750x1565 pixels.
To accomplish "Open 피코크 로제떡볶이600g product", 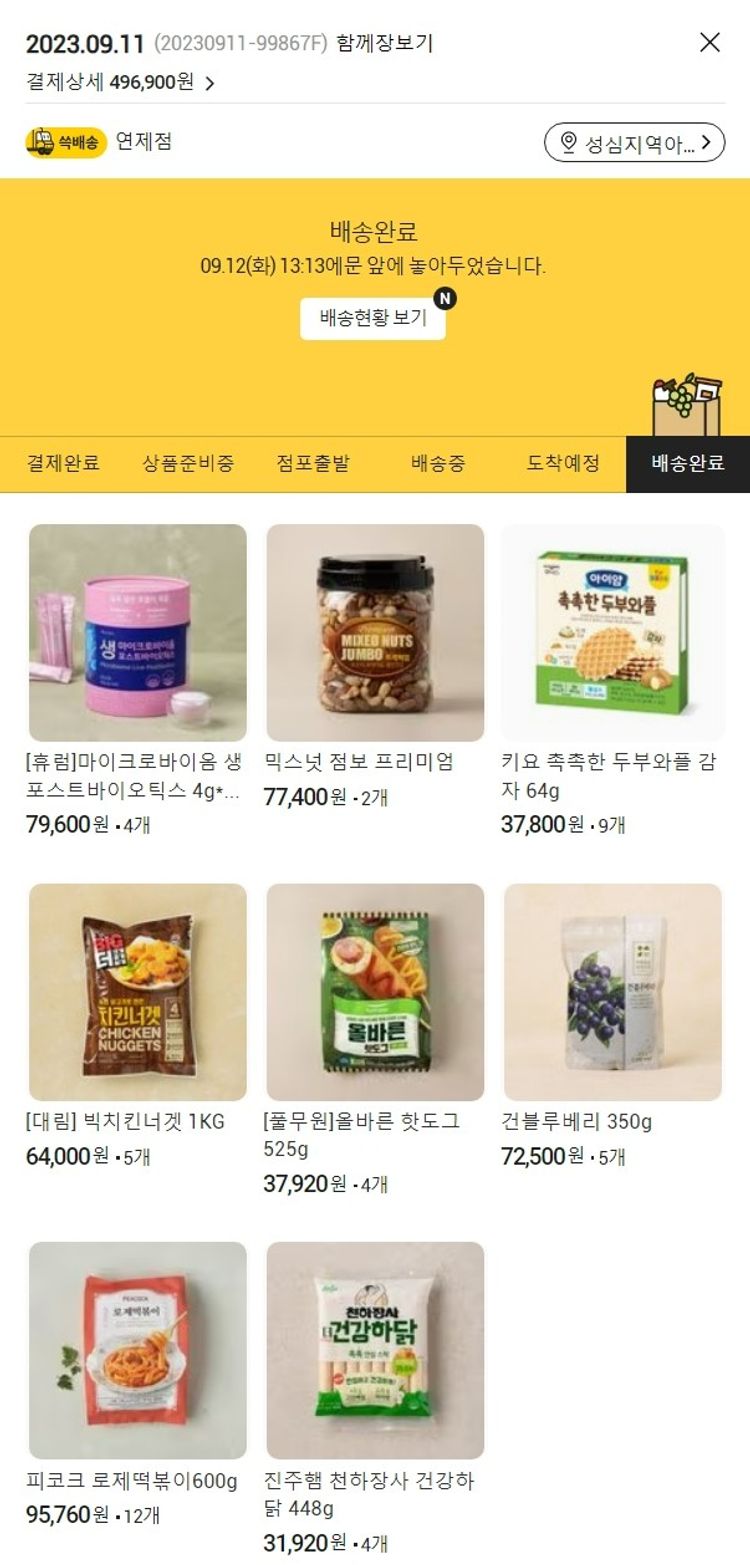I will pyautogui.click(x=138, y=1350).
